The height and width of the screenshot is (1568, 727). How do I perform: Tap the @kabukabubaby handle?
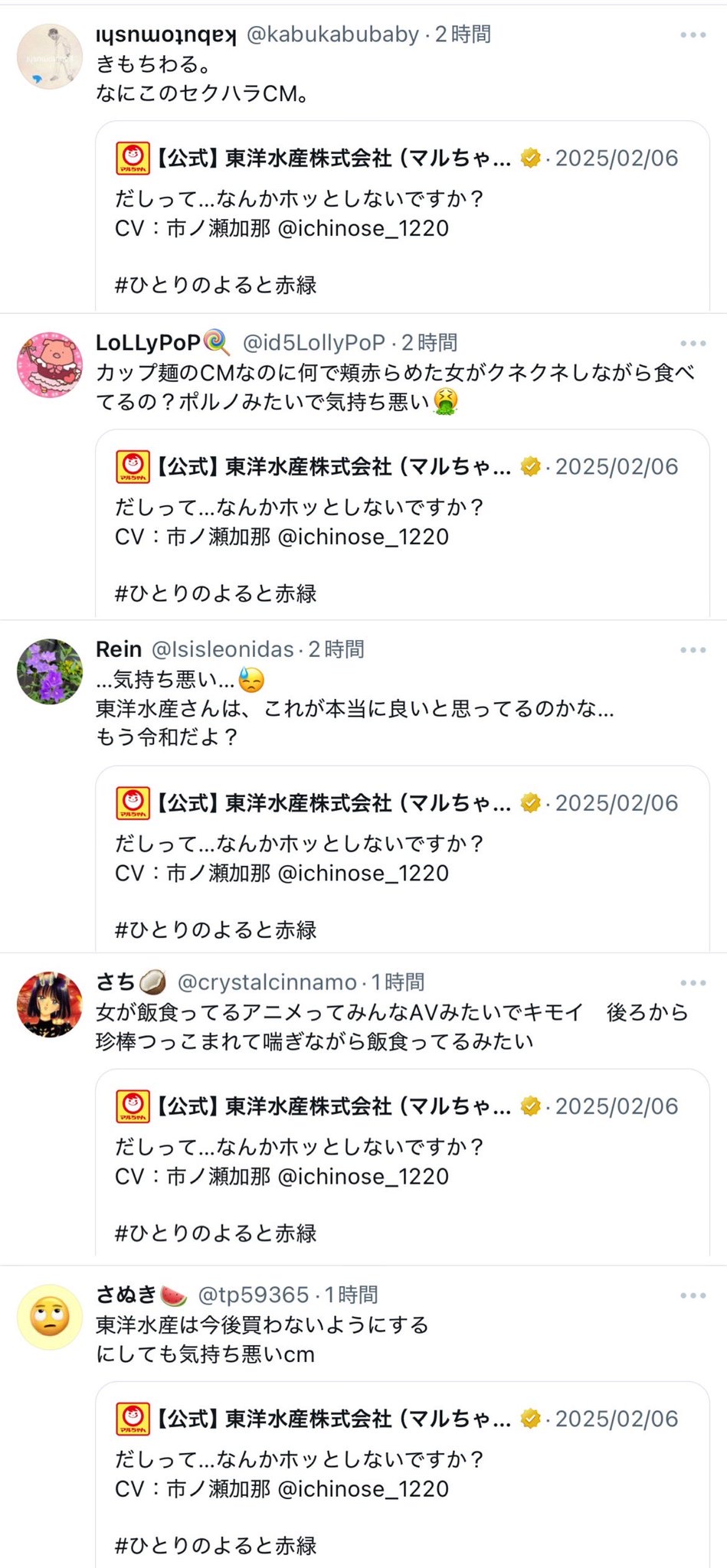tap(333, 34)
